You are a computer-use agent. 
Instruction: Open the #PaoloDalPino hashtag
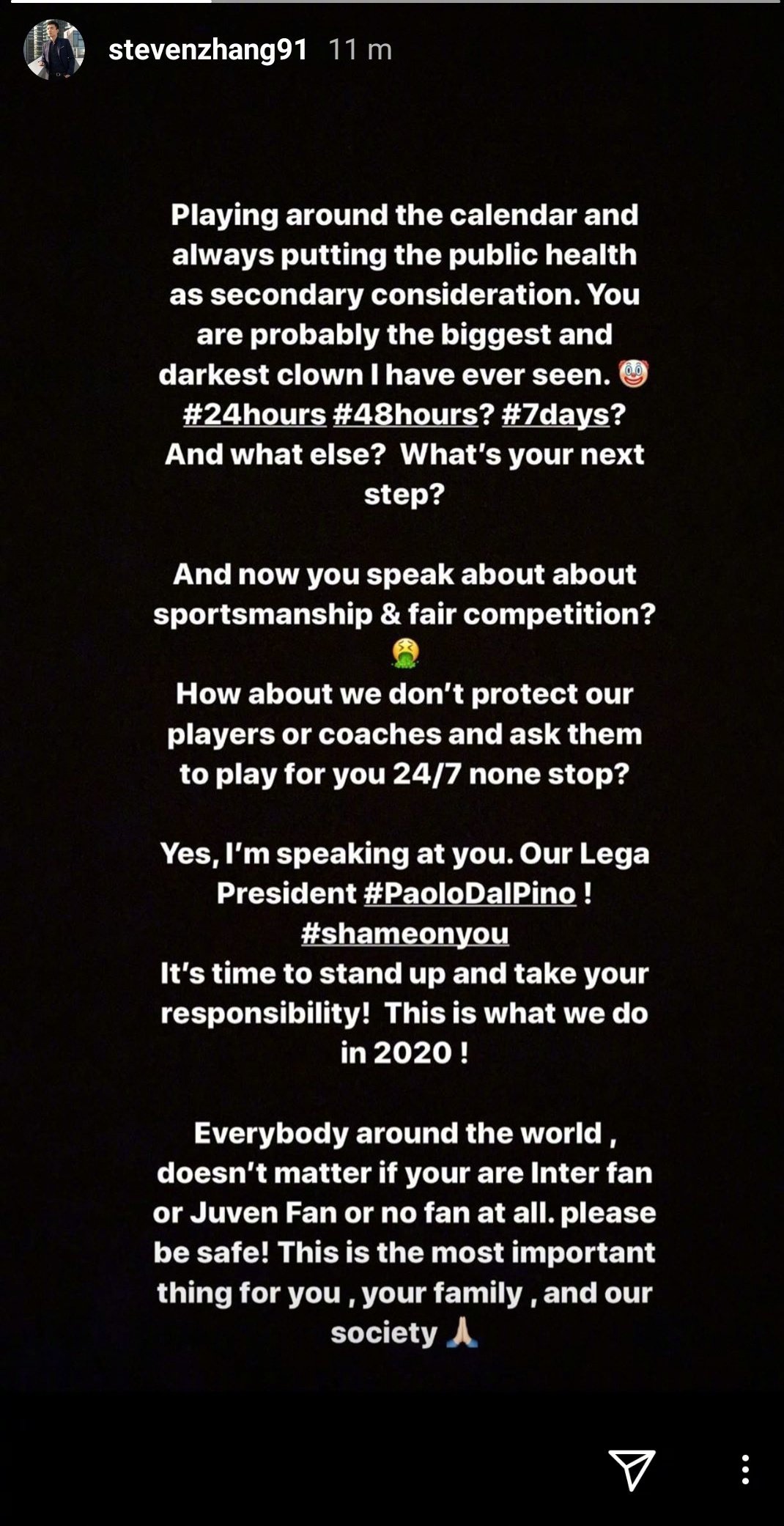click(470, 893)
